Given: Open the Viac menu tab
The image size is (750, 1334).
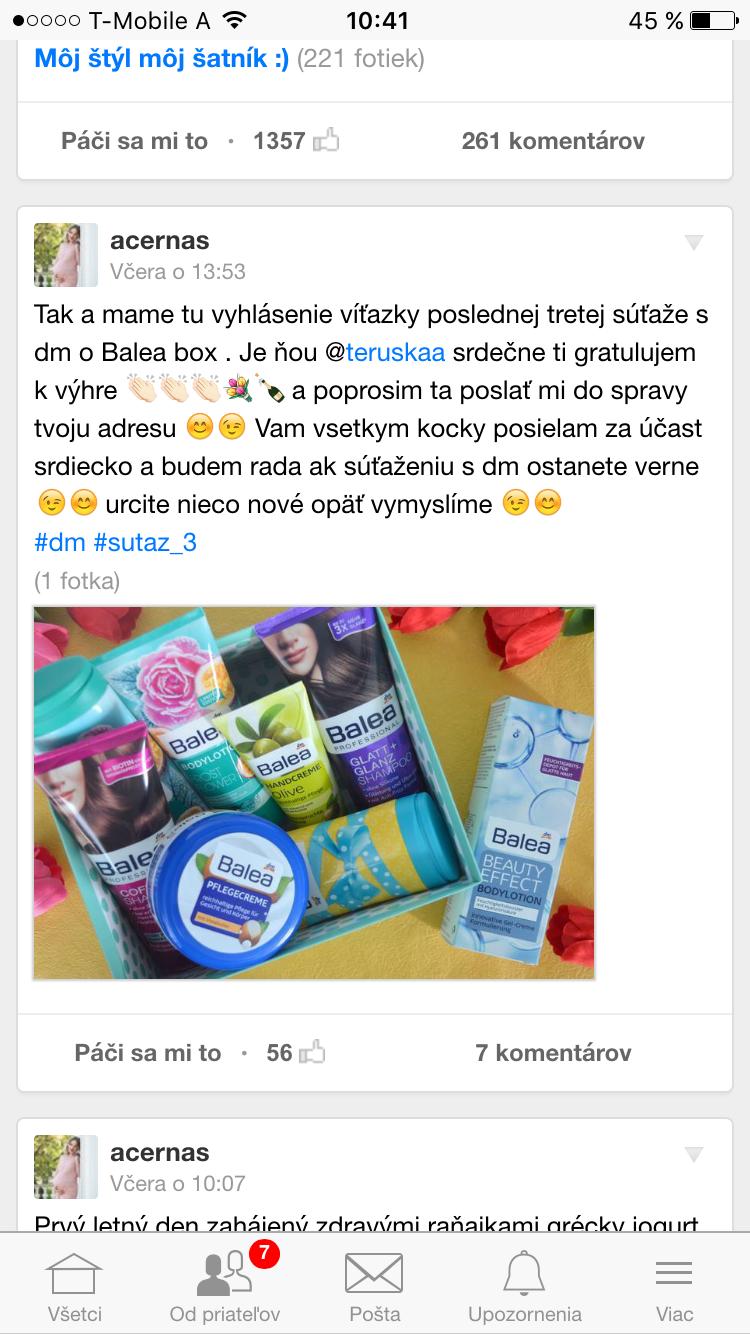Looking at the screenshot, I should [674, 1286].
